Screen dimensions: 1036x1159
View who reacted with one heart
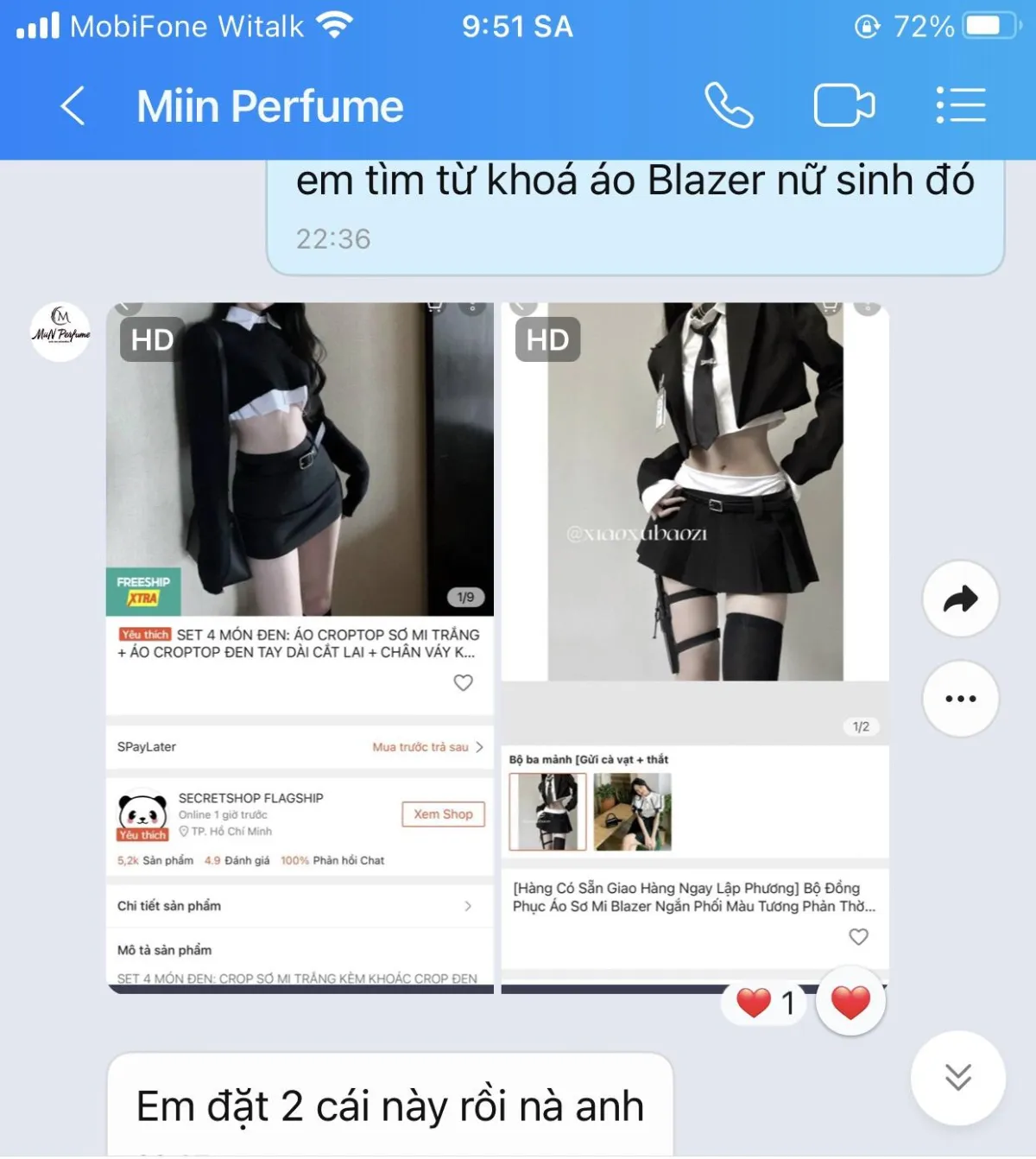point(765,1003)
